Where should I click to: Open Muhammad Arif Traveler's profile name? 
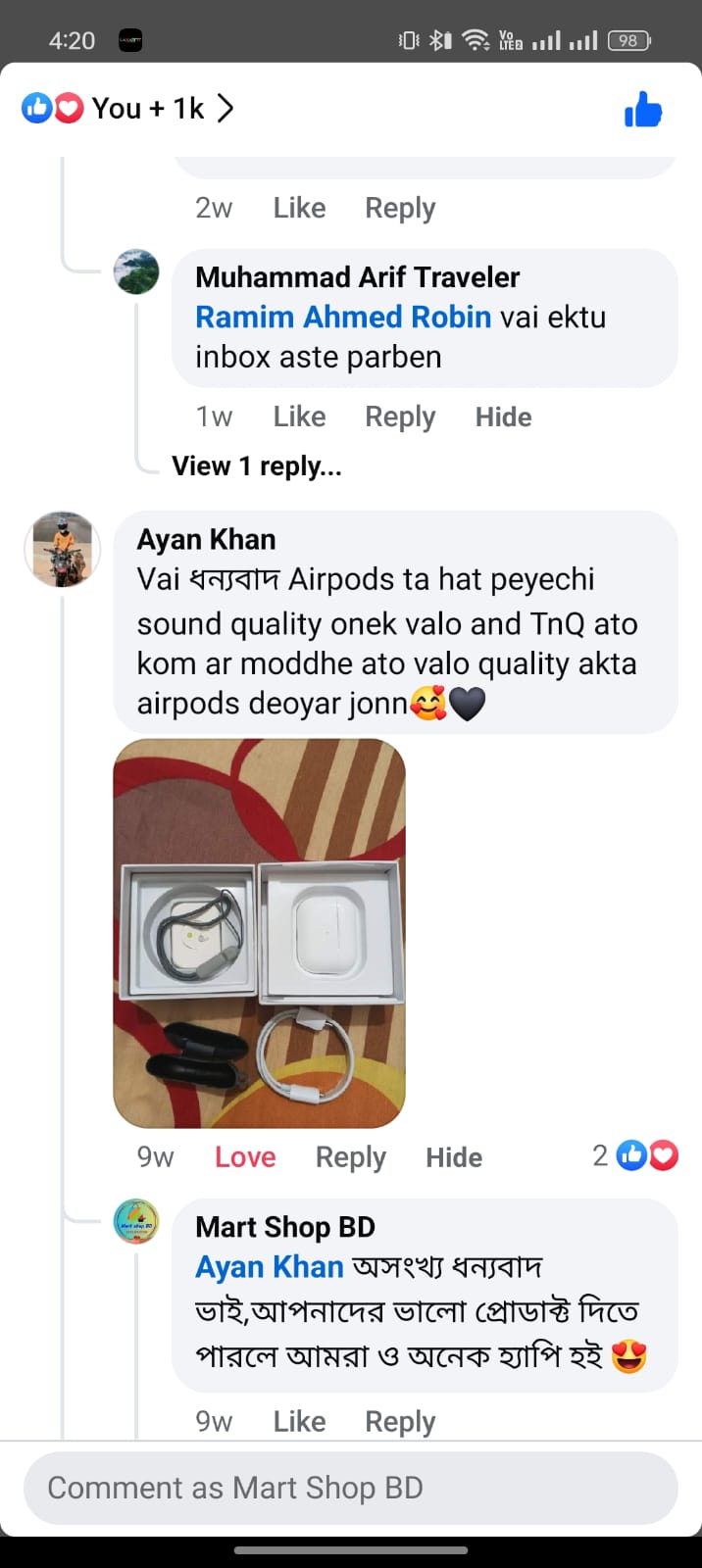[x=357, y=277]
